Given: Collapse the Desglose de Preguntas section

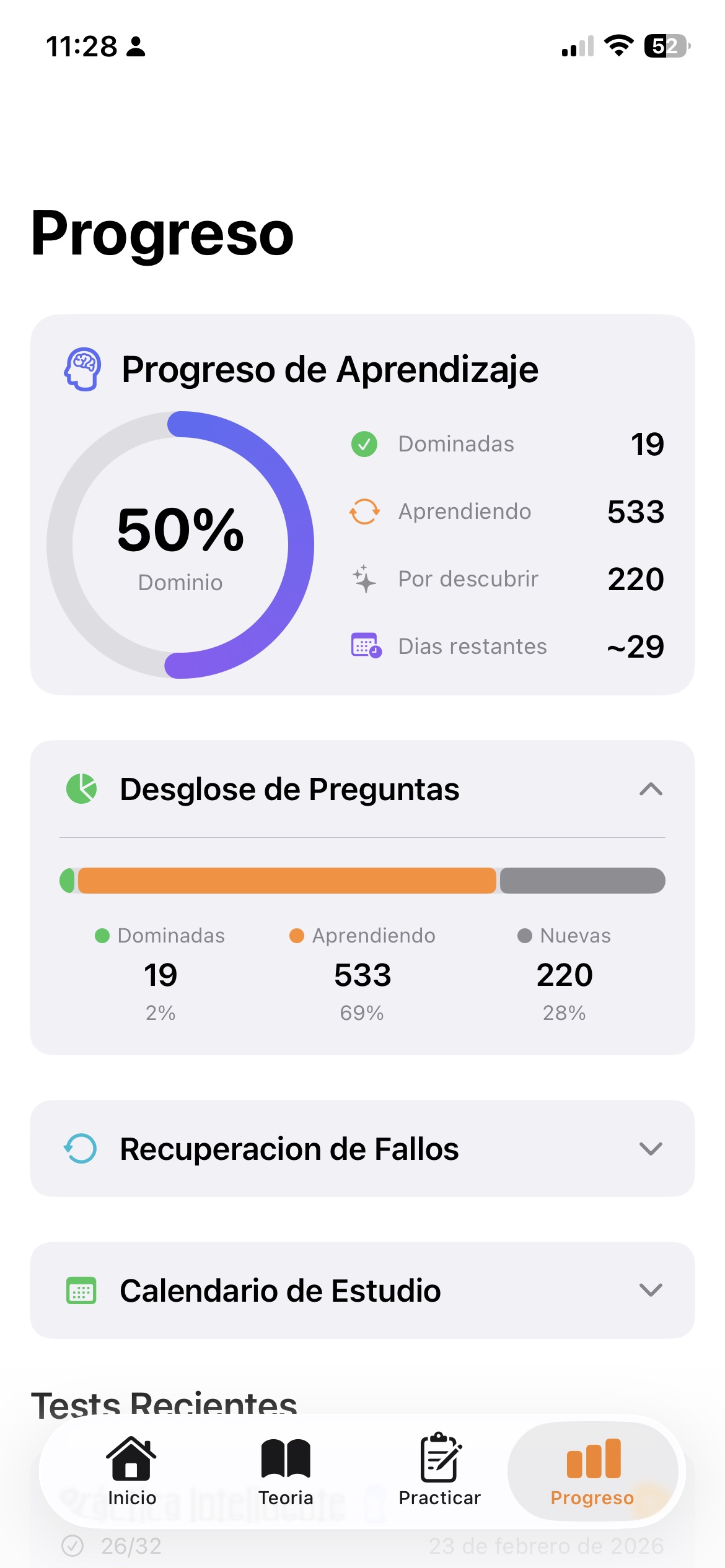Looking at the screenshot, I should (x=649, y=789).
